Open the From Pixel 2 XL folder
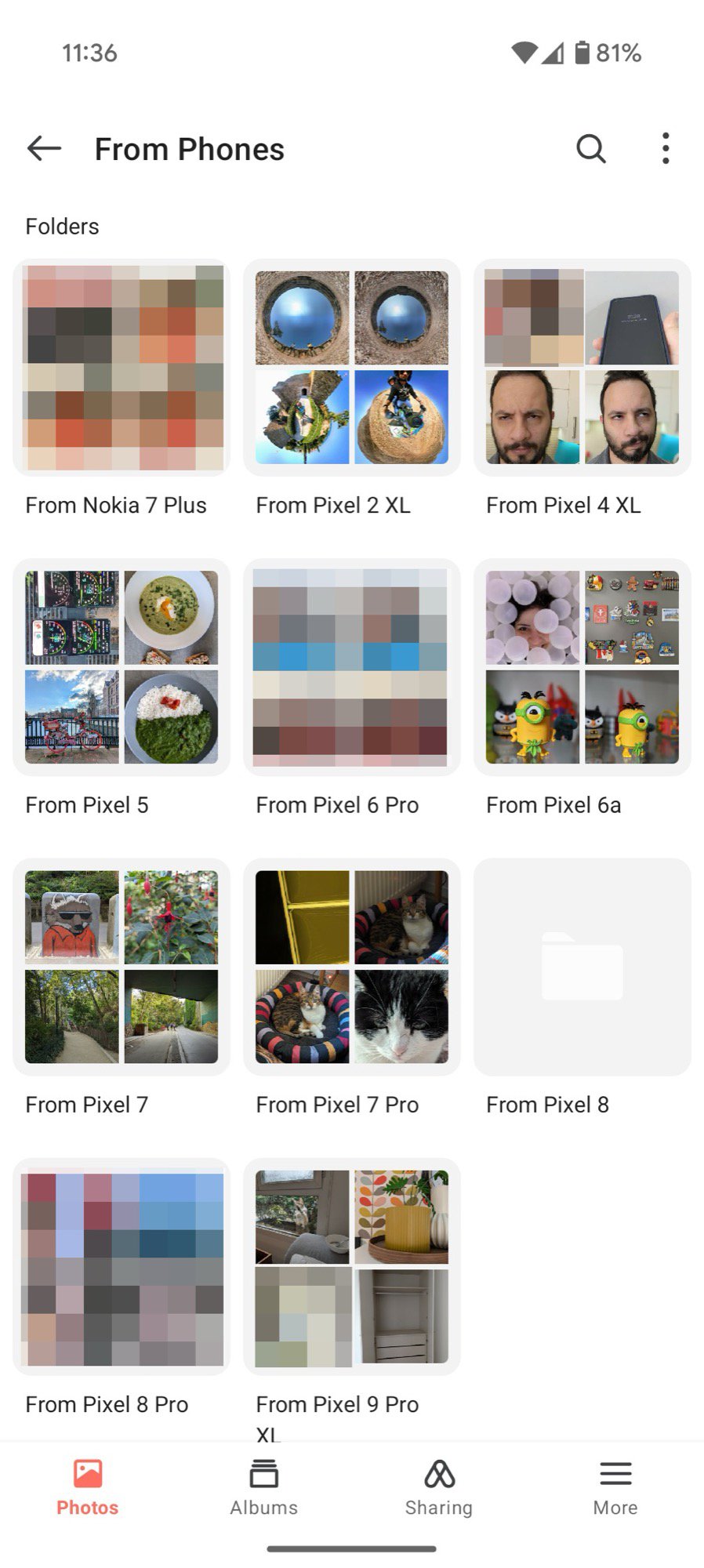Screen dimensions: 704x1568 tap(351, 368)
